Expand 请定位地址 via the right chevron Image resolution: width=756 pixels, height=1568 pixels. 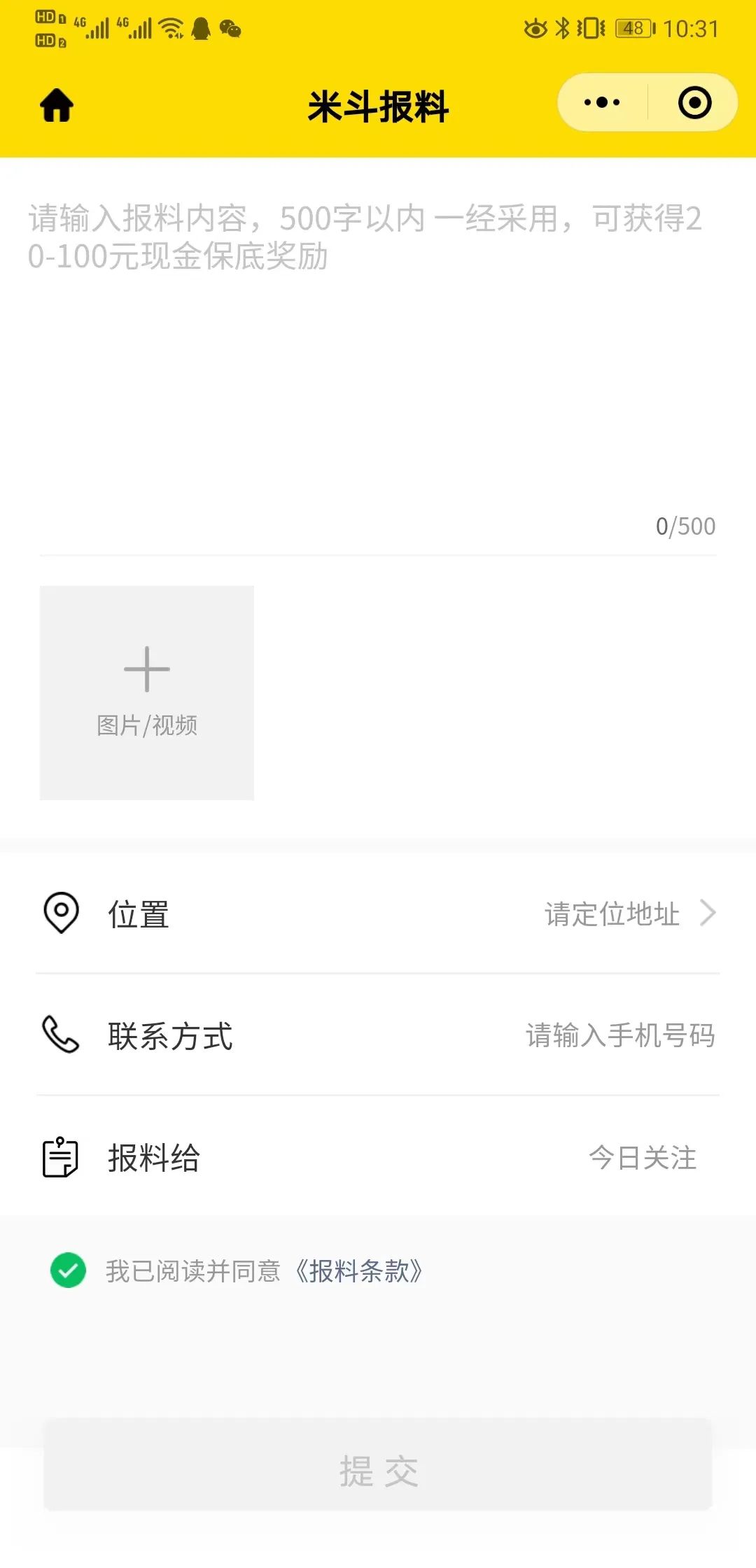tap(710, 913)
